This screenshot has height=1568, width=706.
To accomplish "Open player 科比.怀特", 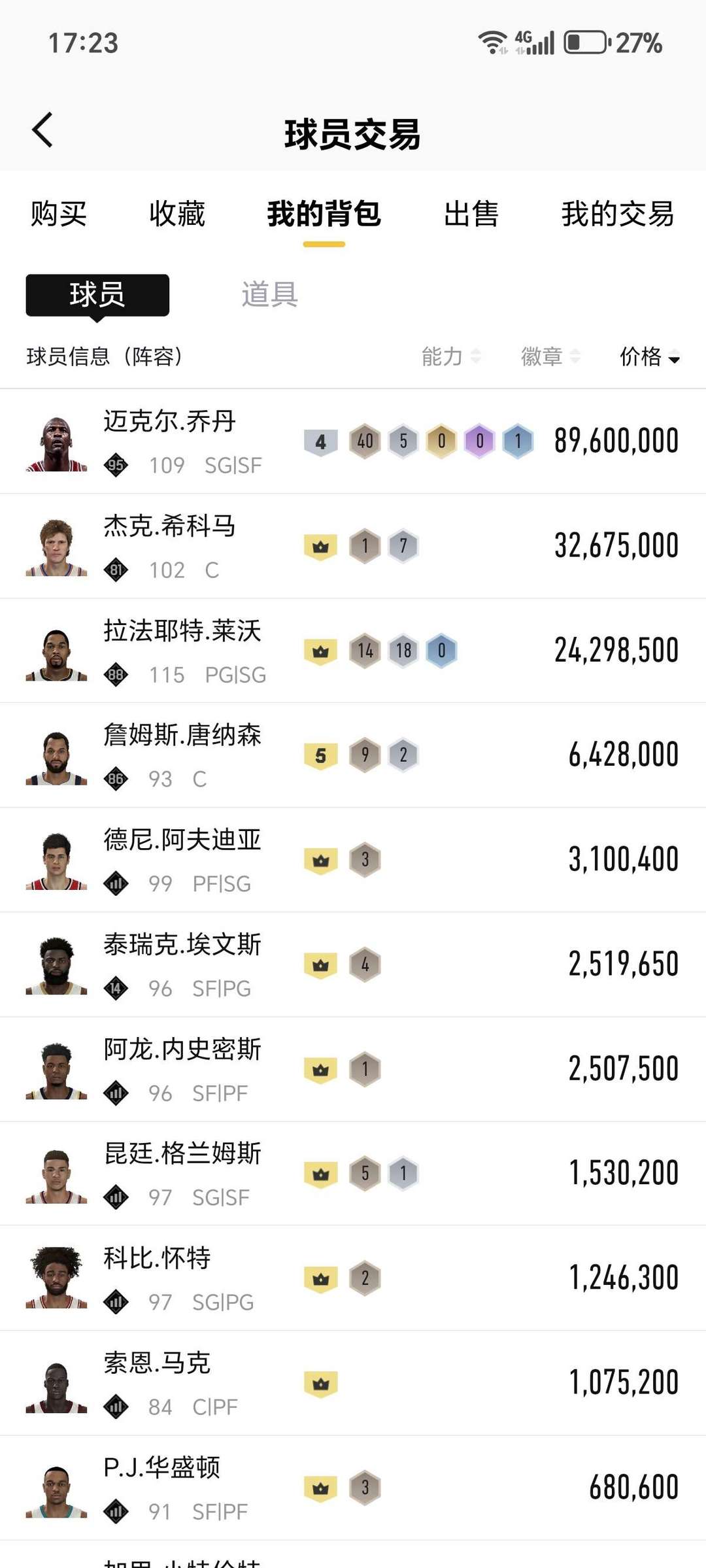I will click(x=157, y=1259).
